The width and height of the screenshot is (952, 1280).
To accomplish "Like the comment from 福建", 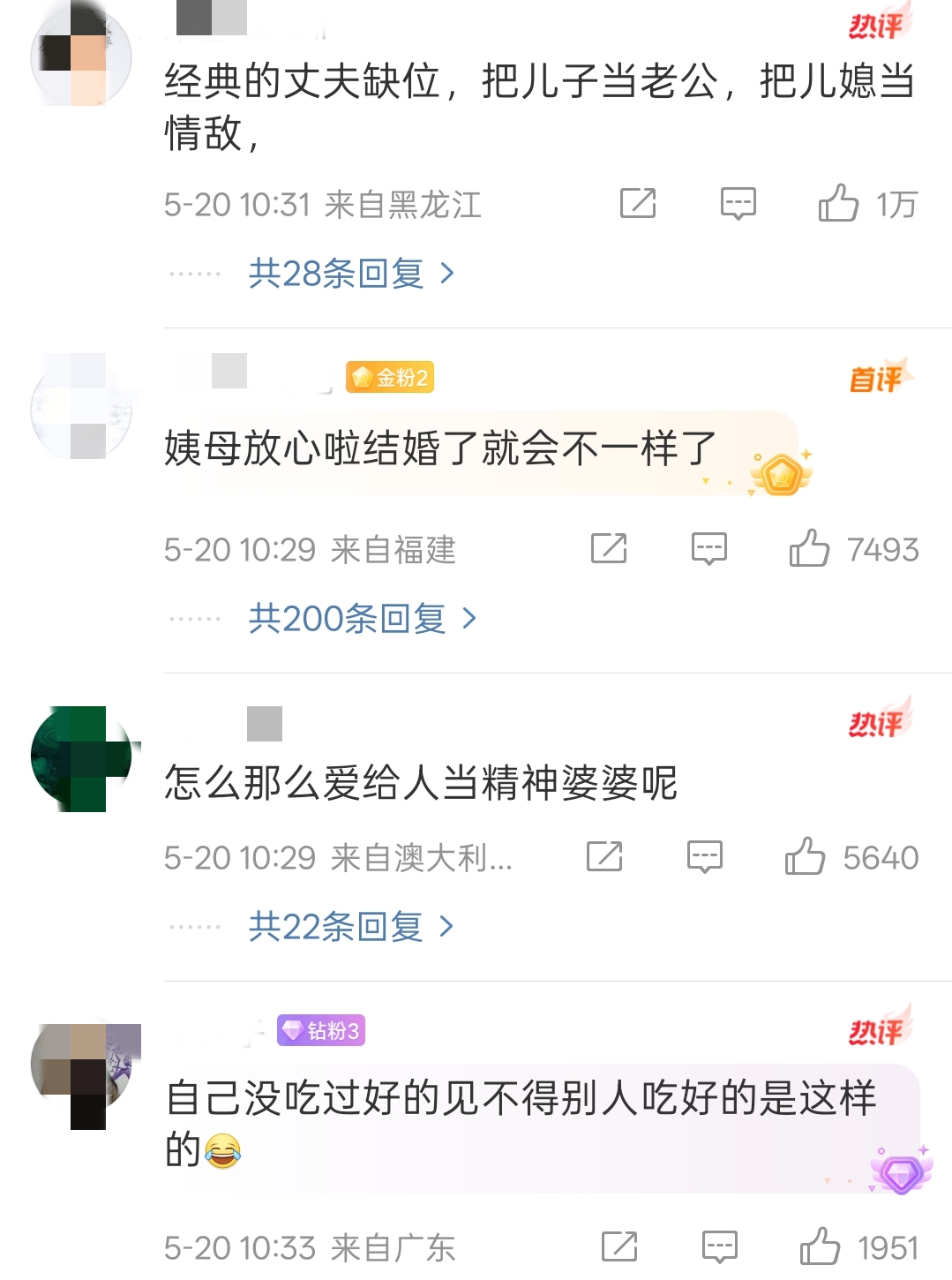I will coord(809,548).
